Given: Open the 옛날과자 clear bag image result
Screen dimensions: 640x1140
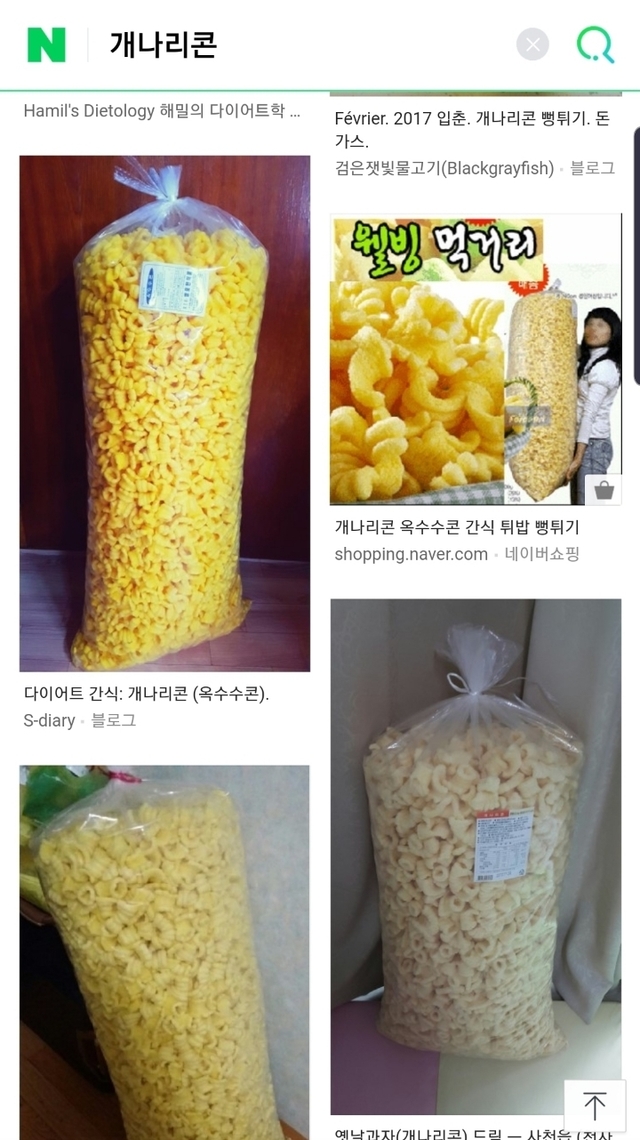Looking at the screenshot, I should [x=476, y=855].
